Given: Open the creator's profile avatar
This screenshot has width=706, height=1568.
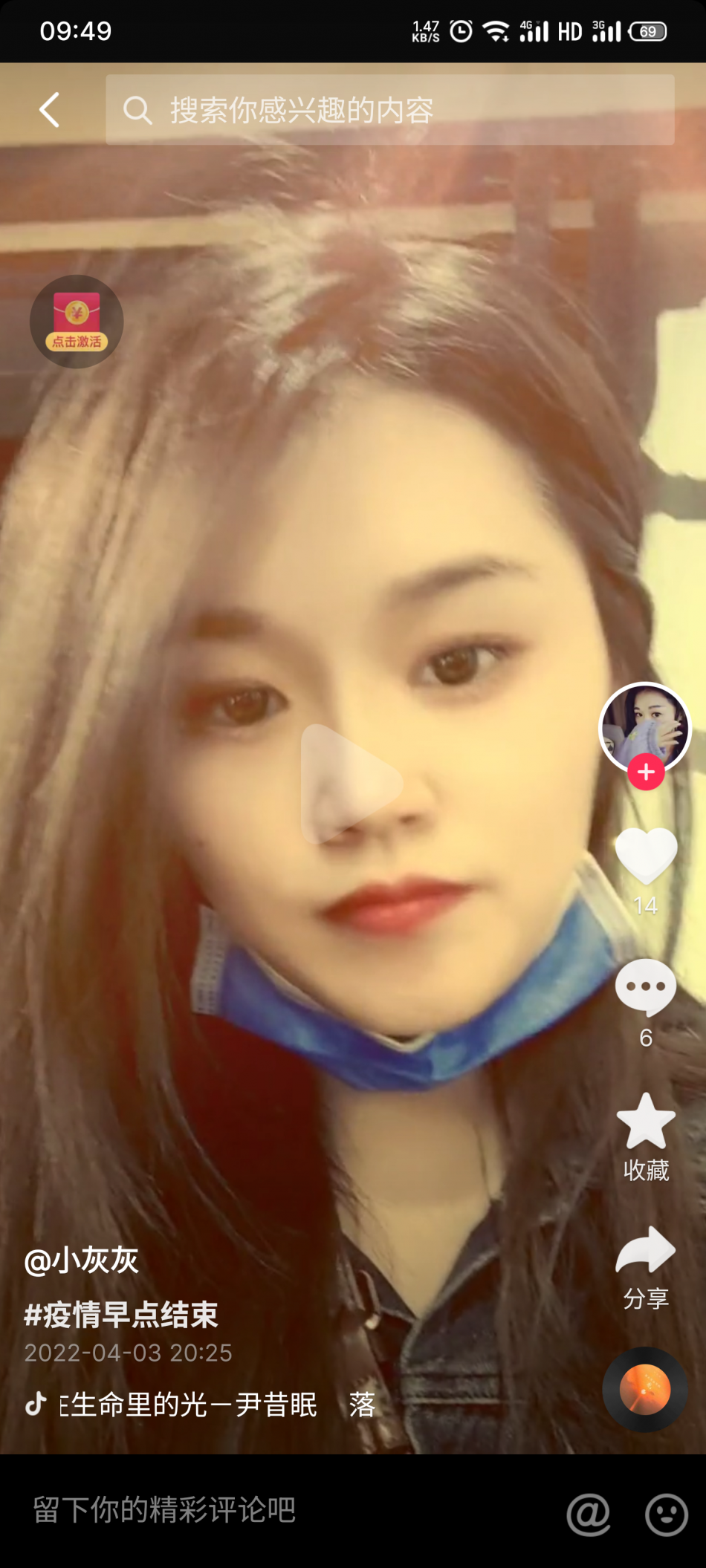Looking at the screenshot, I should click(x=645, y=726).
